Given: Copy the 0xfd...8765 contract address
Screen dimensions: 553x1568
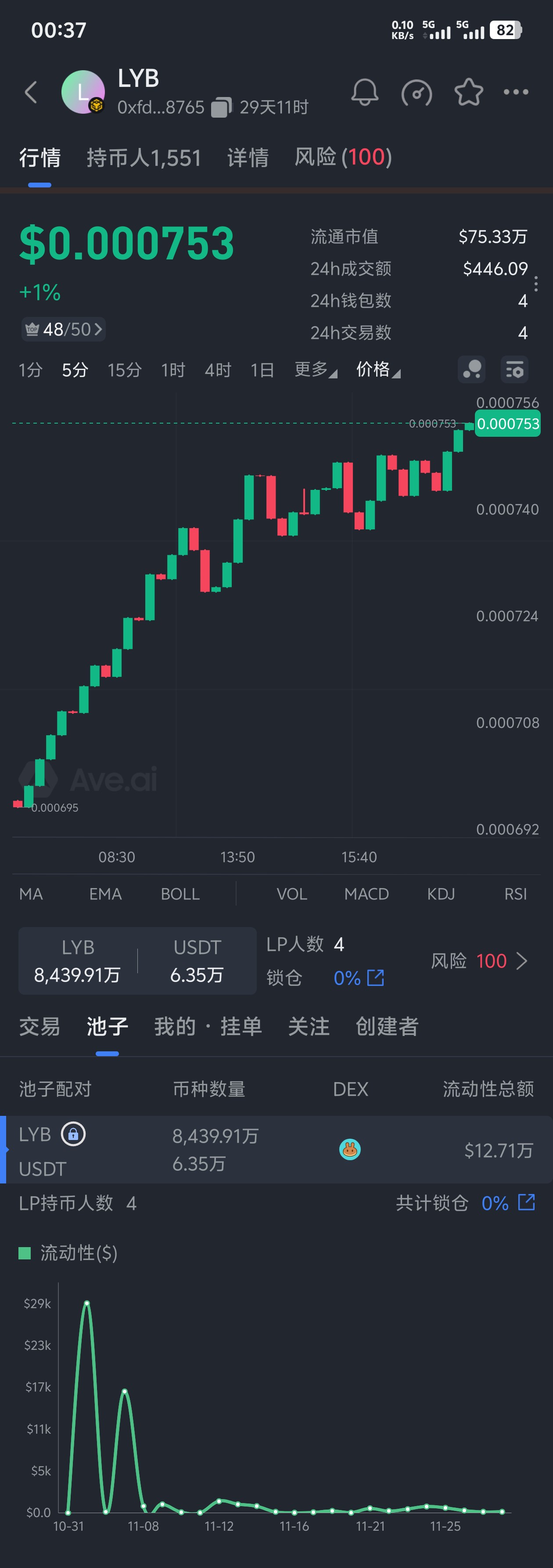Looking at the screenshot, I should tap(220, 108).
